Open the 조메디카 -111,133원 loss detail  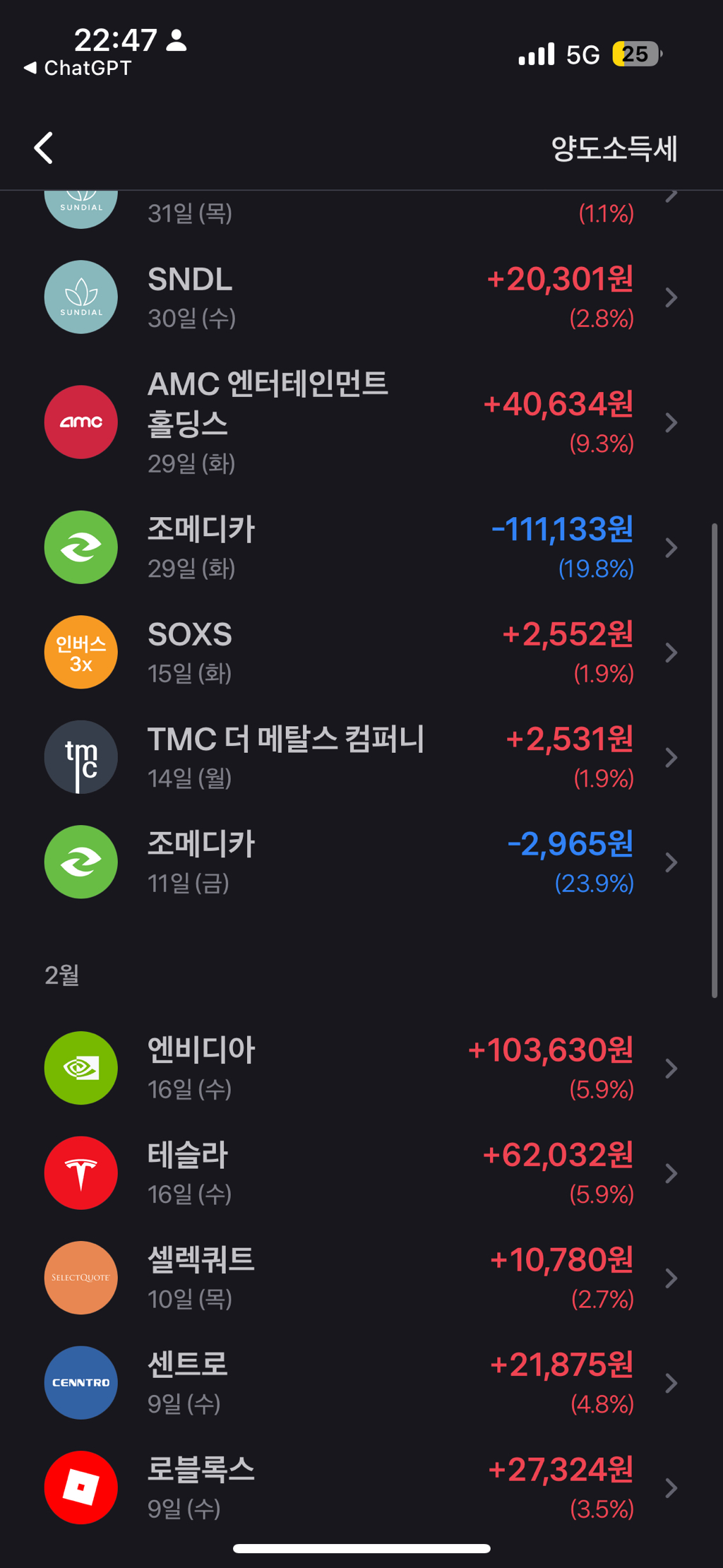tap(669, 547)
